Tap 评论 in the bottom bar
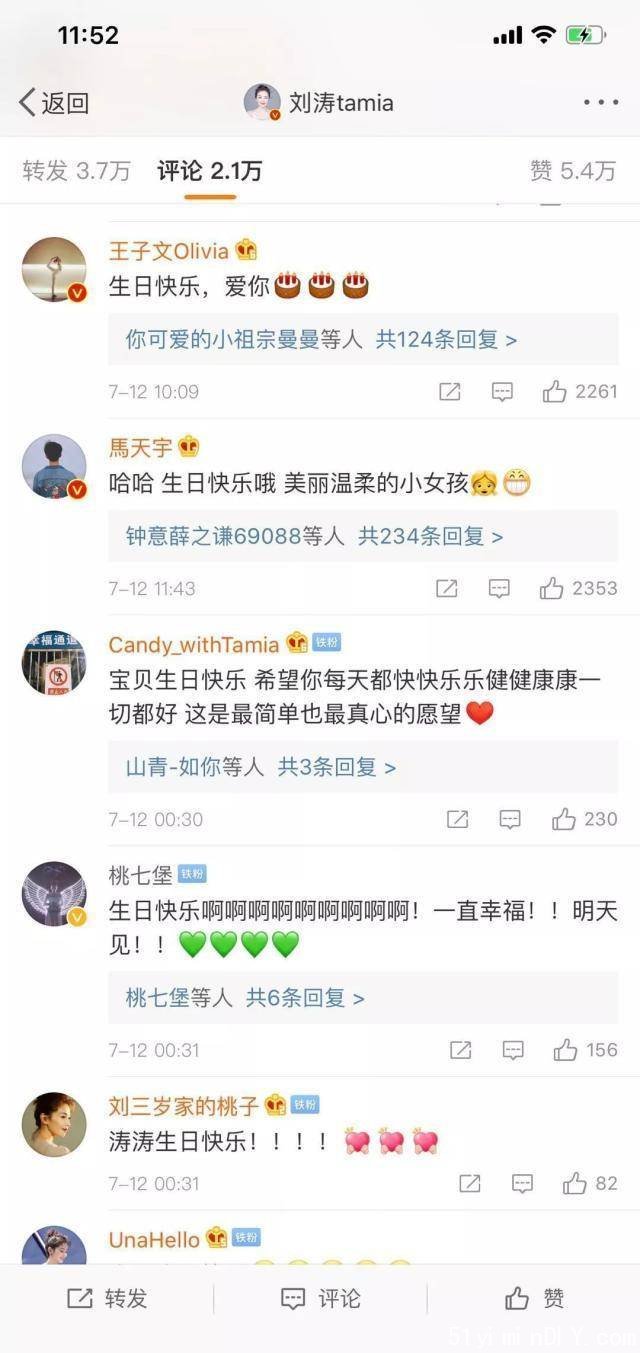Image resolution: width=640 pixels, height=1353 pixels. (x=320, y=1298)
